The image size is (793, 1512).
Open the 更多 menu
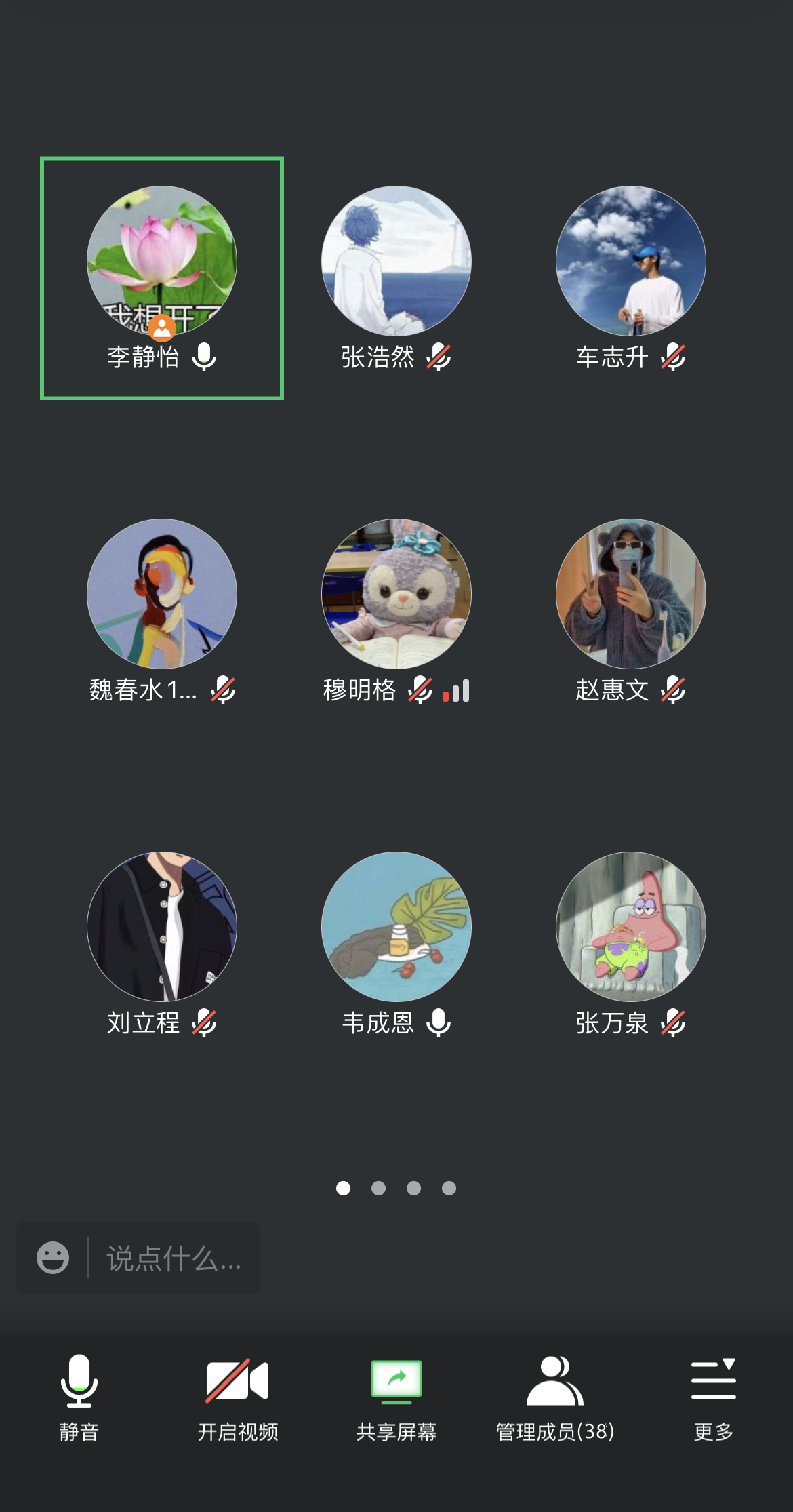click(x=713, y=1397)
